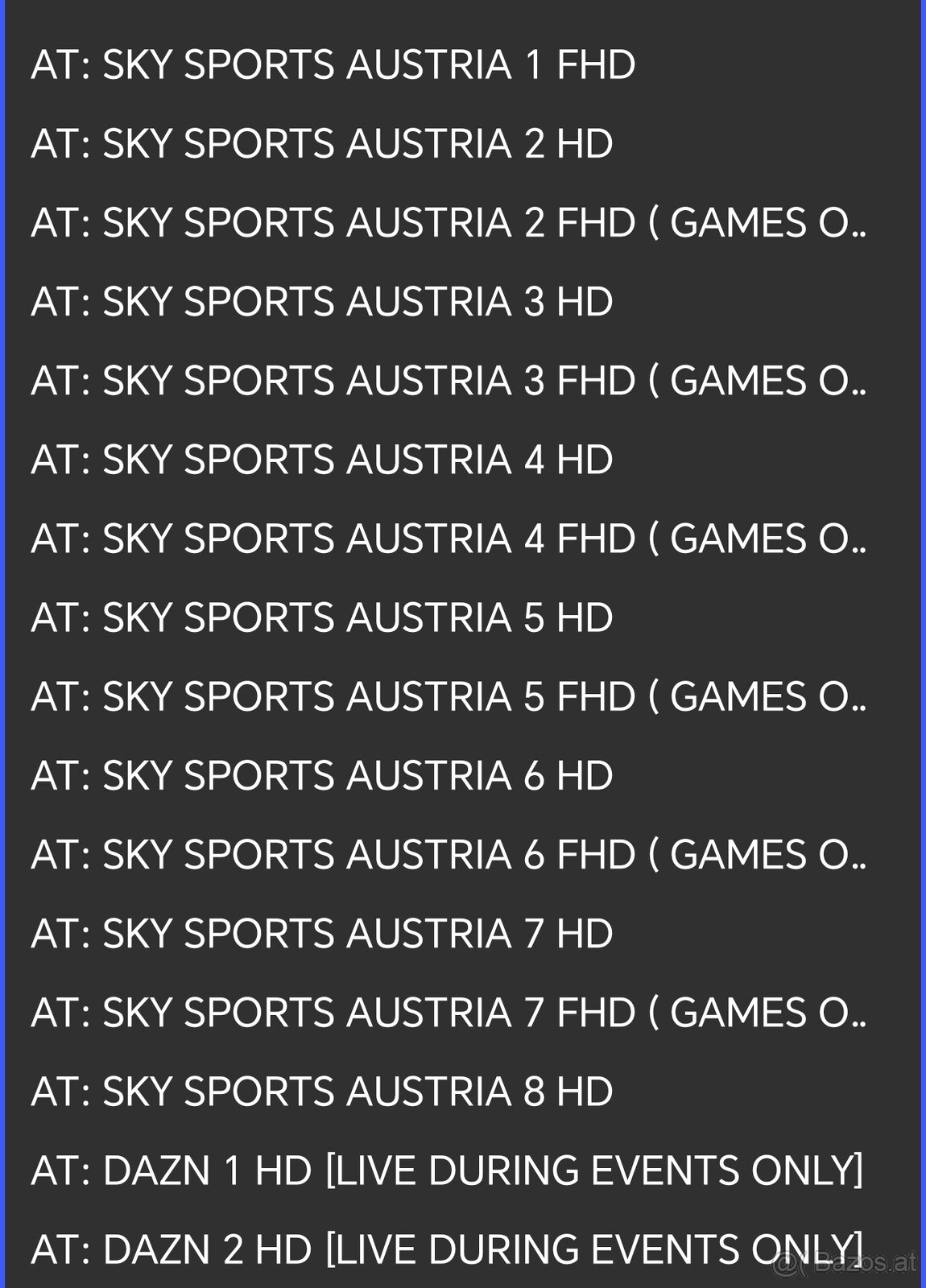
Task: Select AT: SKY SPORTS AUSTRIA 4 HD channel
Action: 322,459
